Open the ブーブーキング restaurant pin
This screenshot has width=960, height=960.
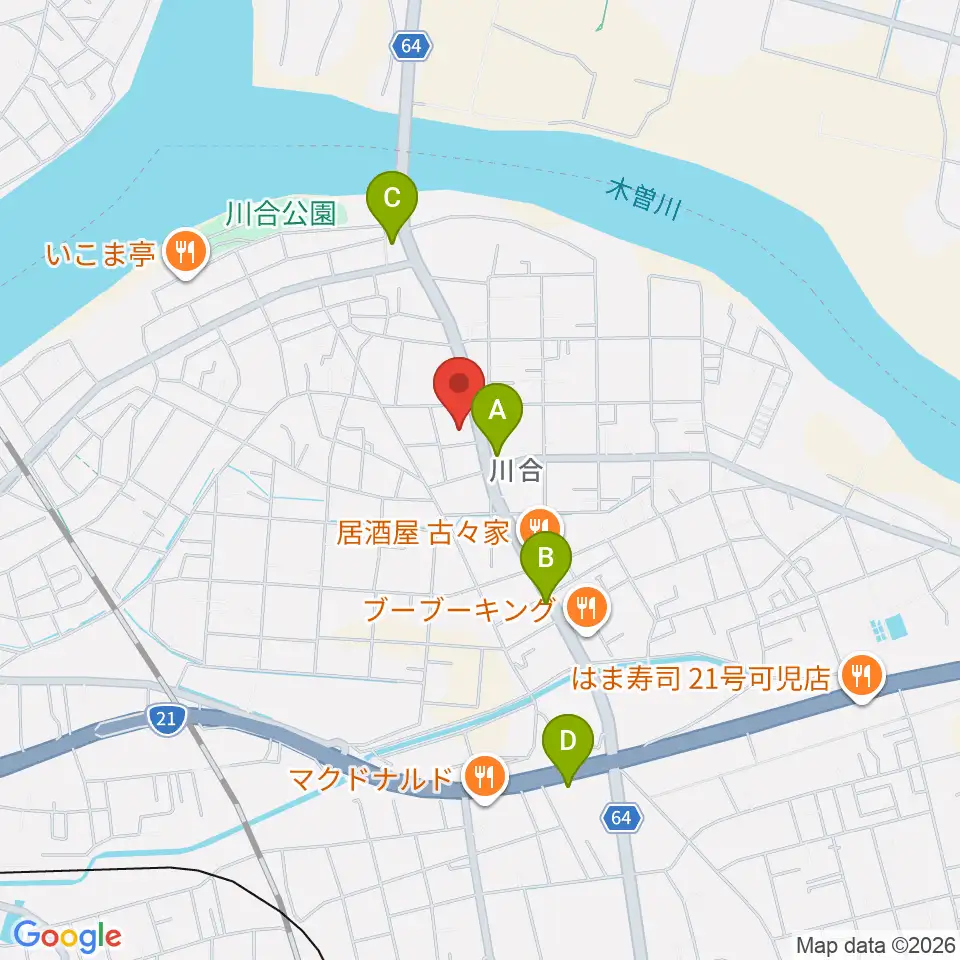point(587,609)
